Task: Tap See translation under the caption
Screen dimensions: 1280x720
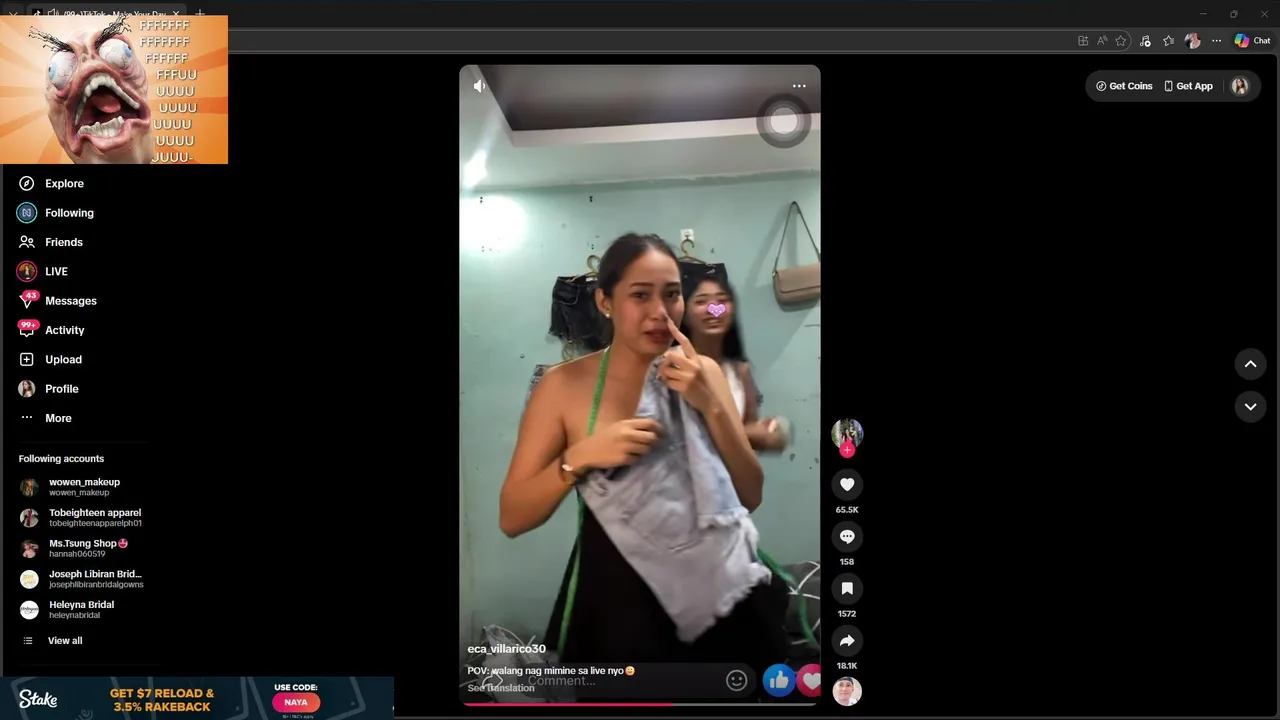Action: 501,688
